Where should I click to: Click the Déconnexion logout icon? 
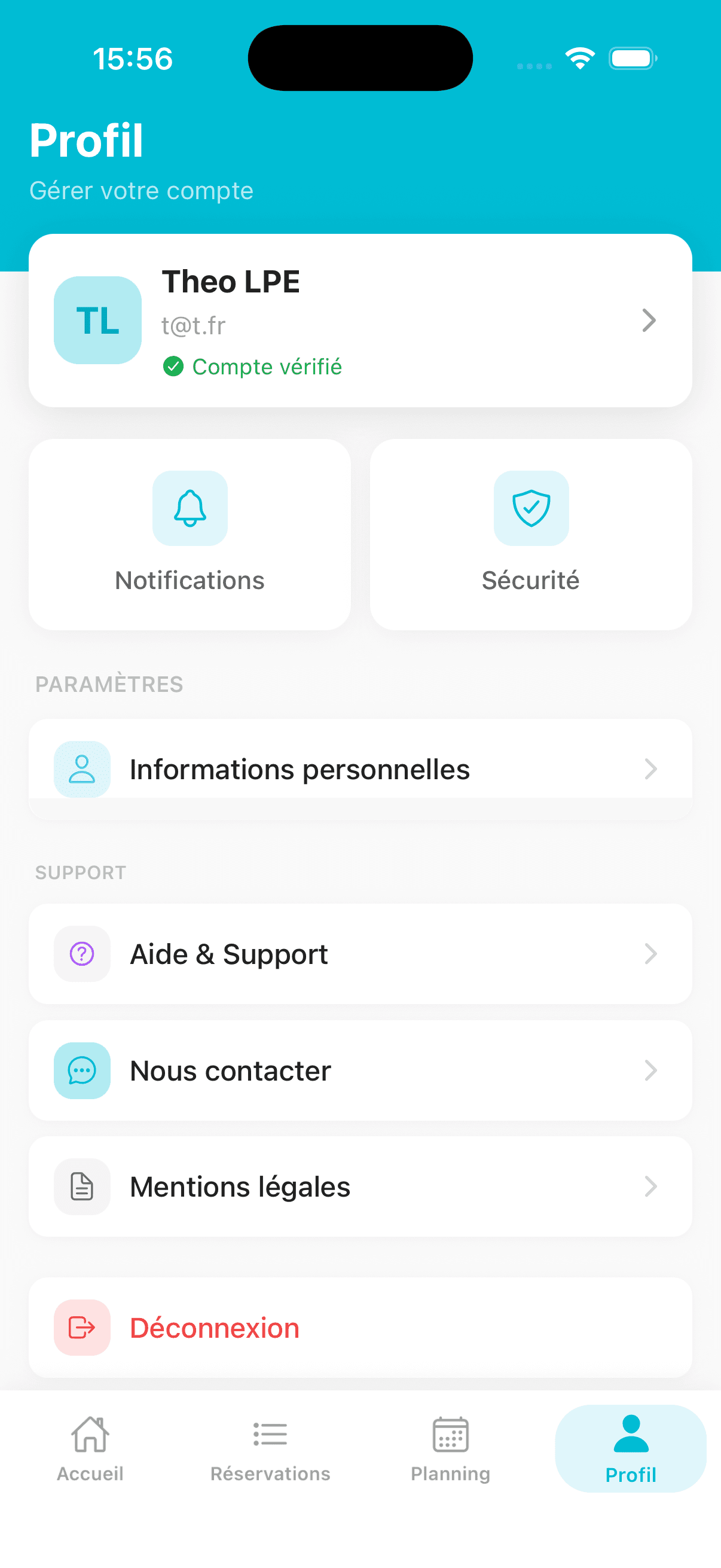(x=81, y=1328)
